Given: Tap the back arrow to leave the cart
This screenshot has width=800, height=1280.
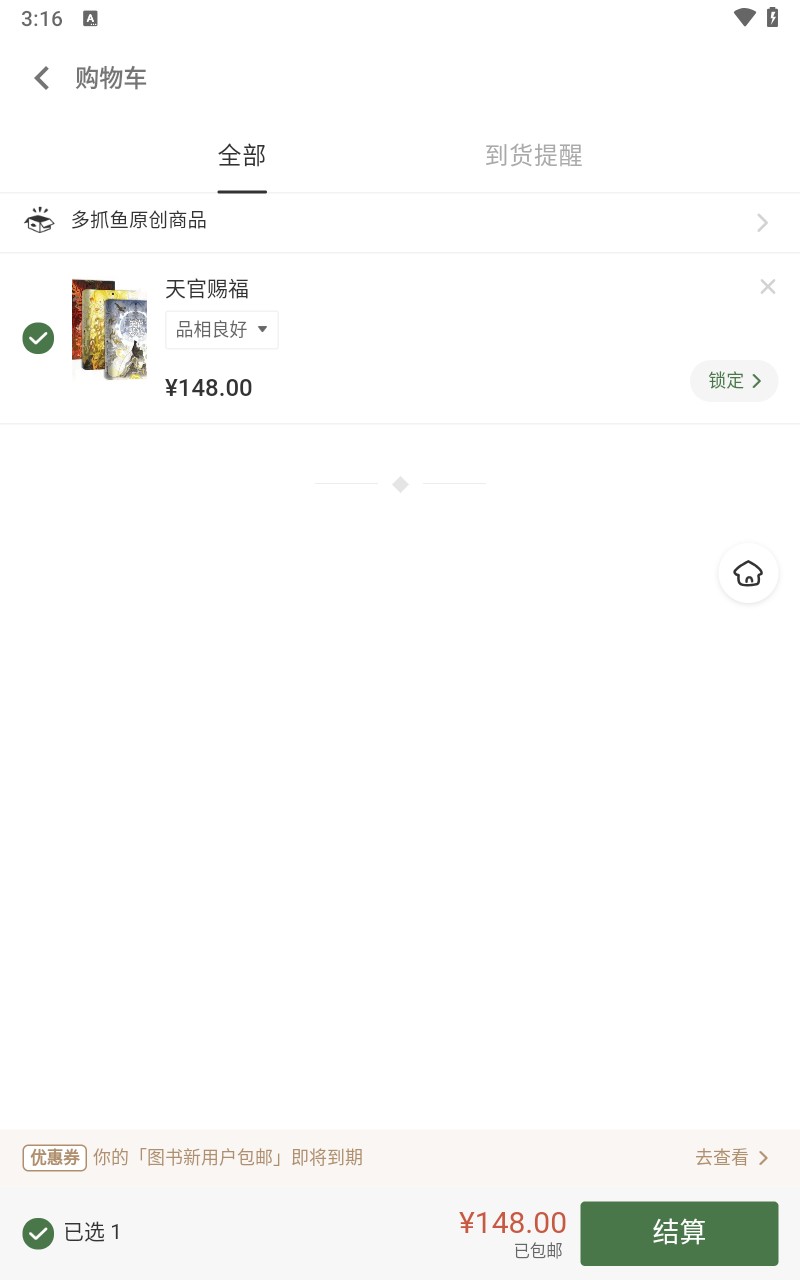Looking at the screenshot, I should coord(41,78).
